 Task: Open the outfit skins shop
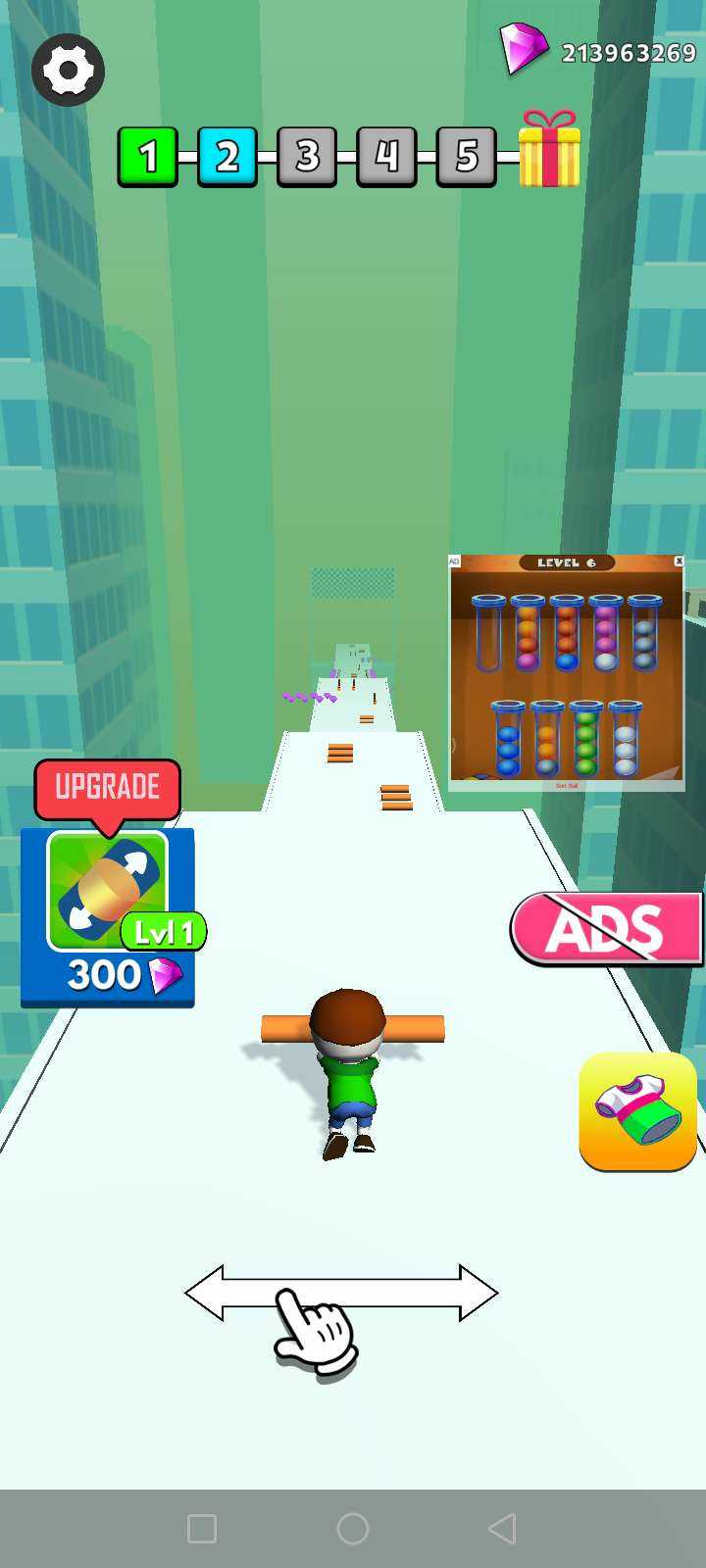[637, 1110]
